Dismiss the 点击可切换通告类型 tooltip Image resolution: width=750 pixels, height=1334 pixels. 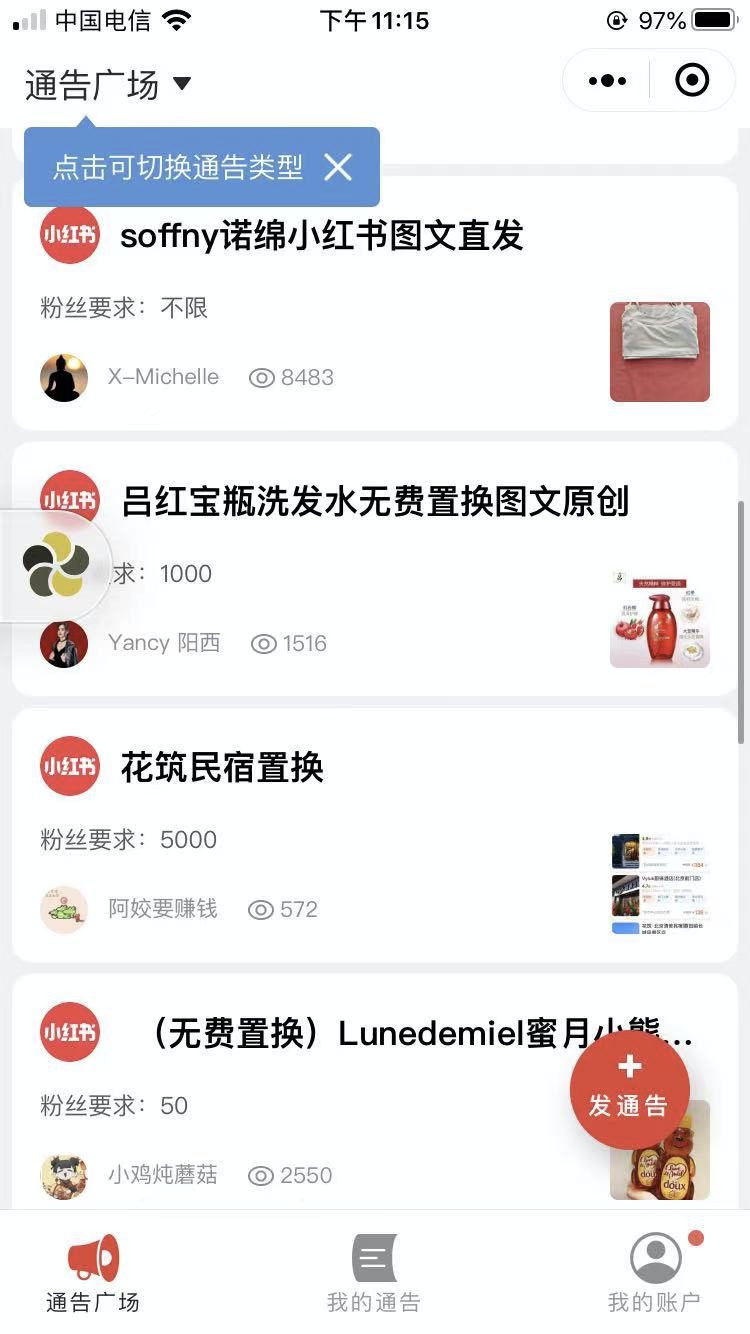[x=338, y=167]
